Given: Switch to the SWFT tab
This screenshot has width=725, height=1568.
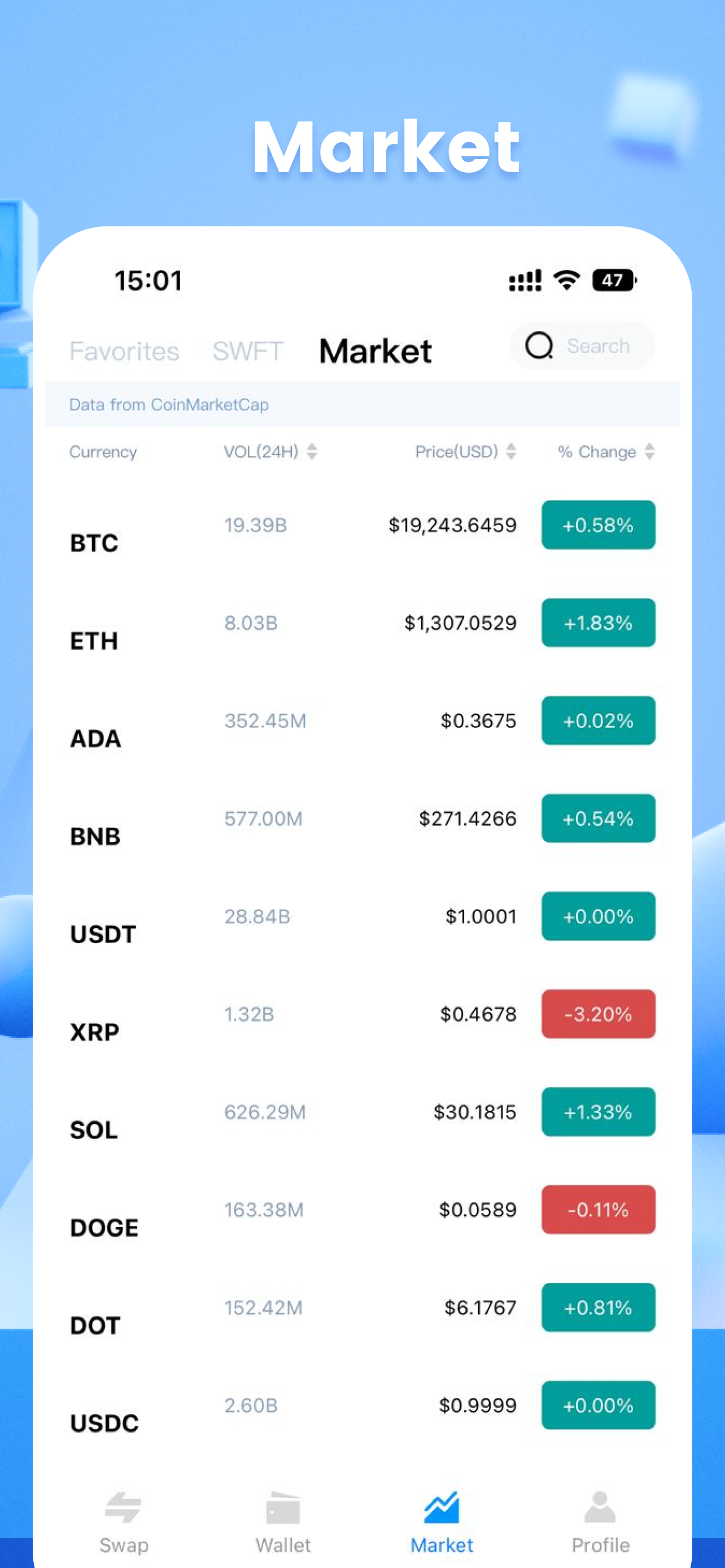Looking at the screenshot, I should (x=248, y=351).
